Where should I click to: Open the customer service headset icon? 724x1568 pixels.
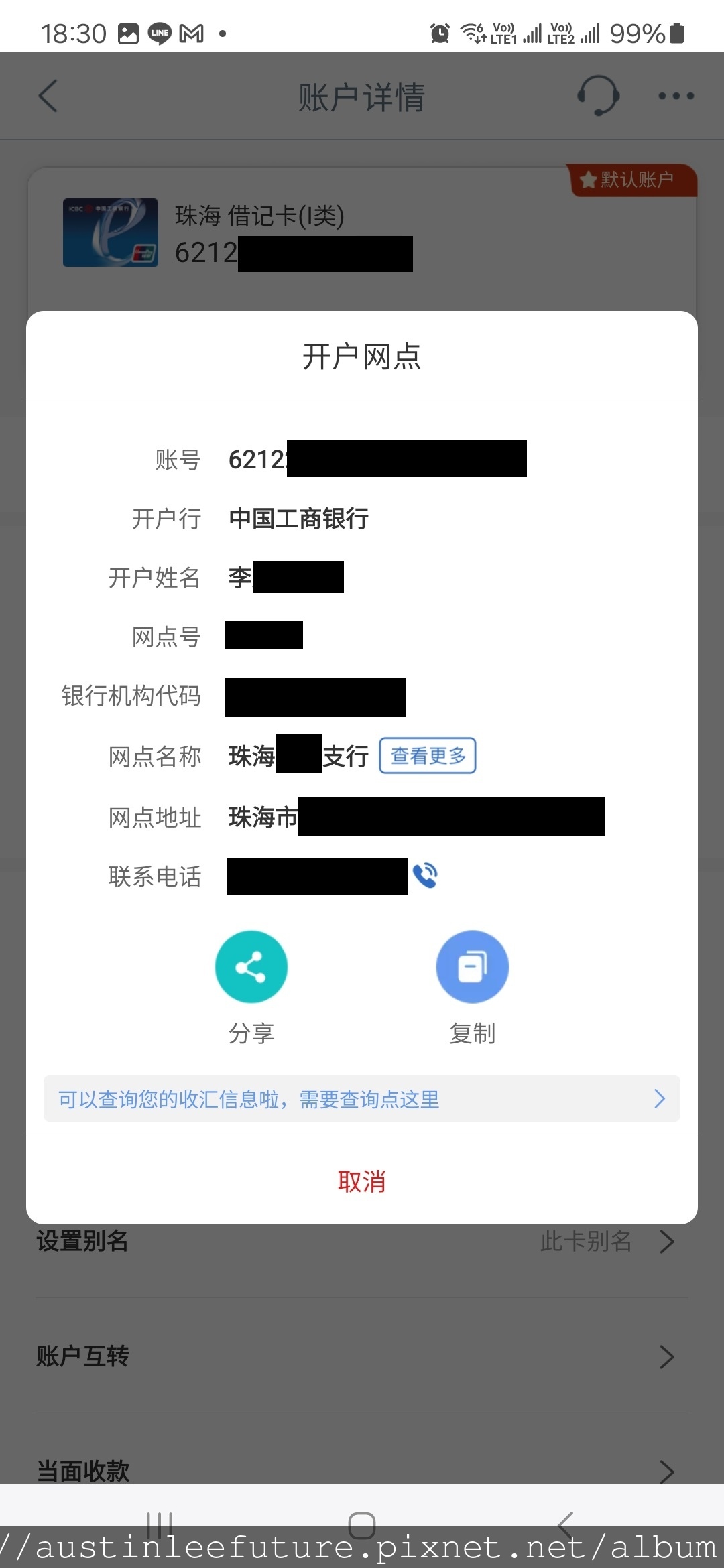(x=598, y=95)
